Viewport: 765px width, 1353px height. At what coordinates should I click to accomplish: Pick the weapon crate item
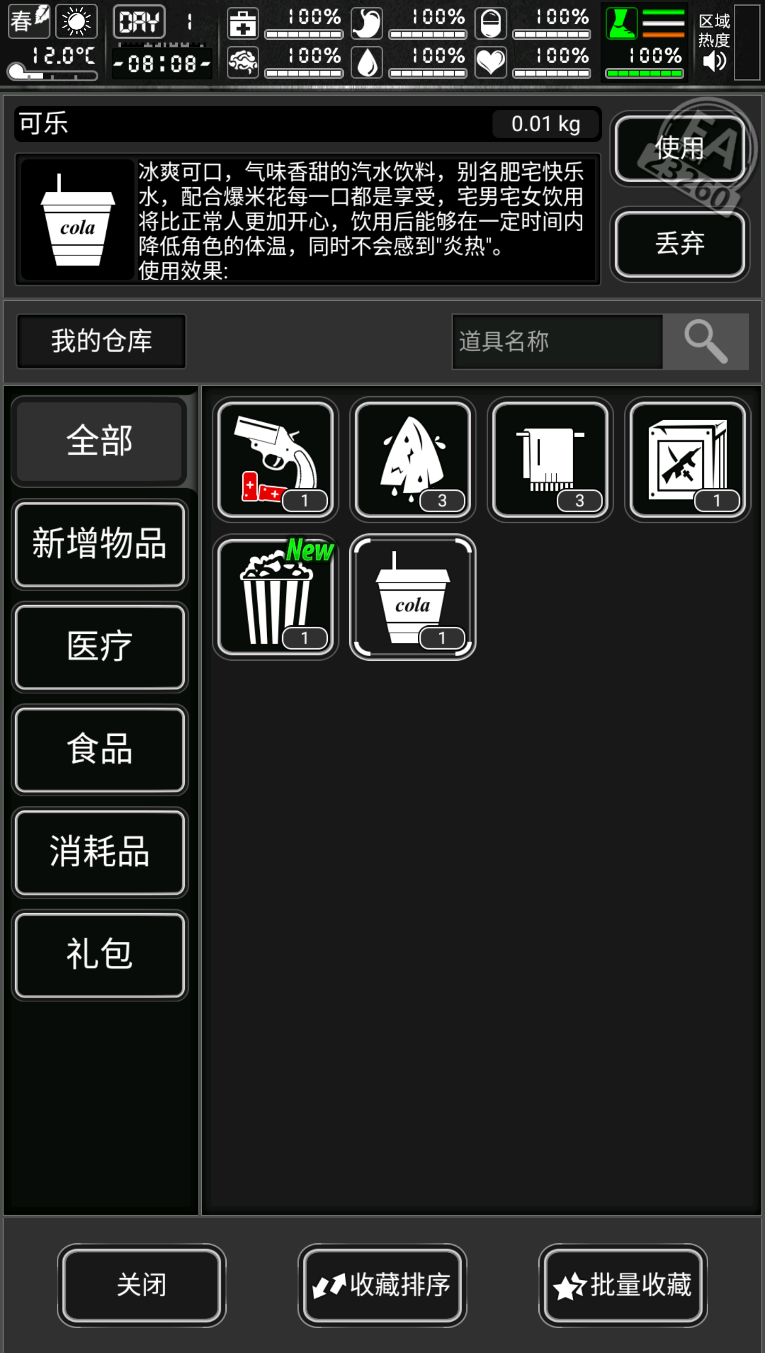[687, 460]
